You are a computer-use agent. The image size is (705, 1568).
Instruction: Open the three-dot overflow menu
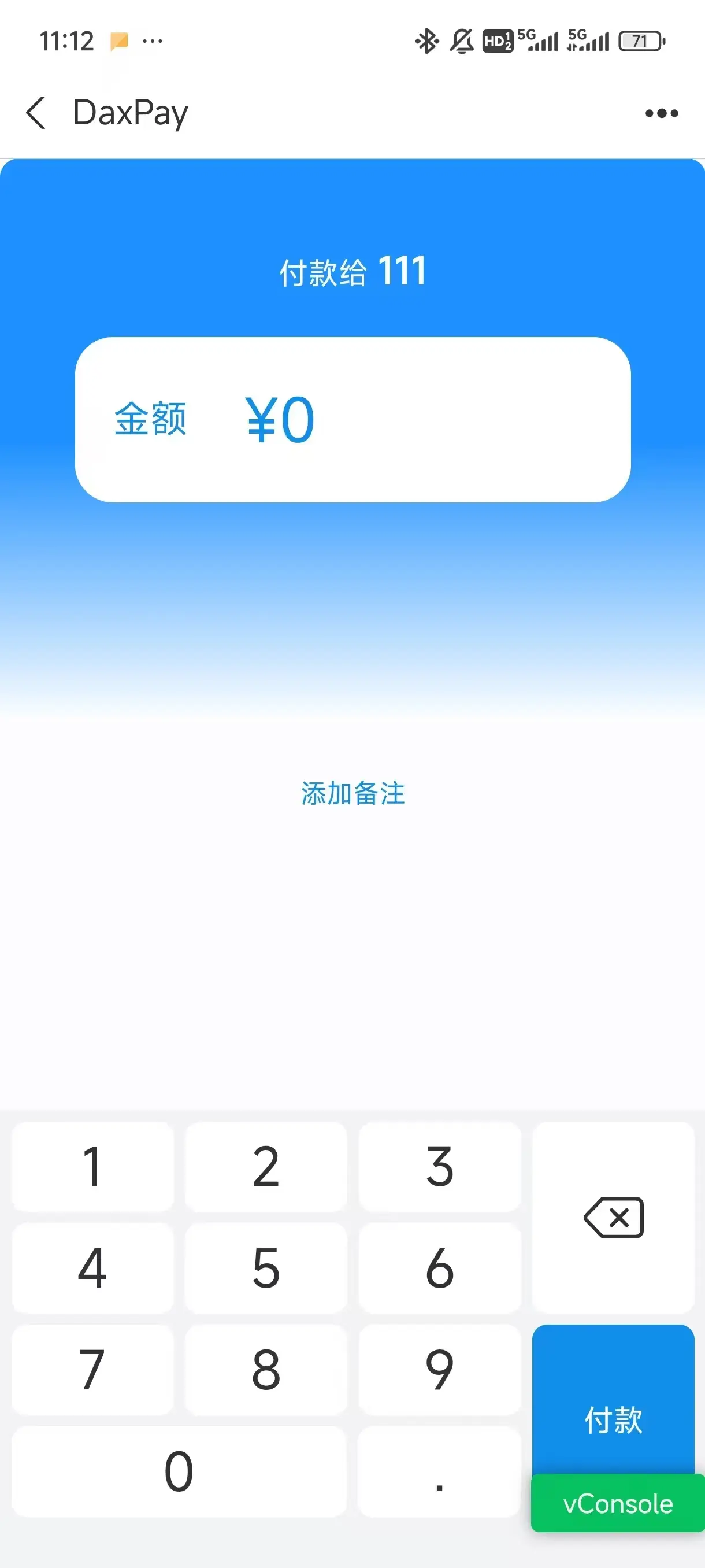pyautogui.click(x=661, y=113)
